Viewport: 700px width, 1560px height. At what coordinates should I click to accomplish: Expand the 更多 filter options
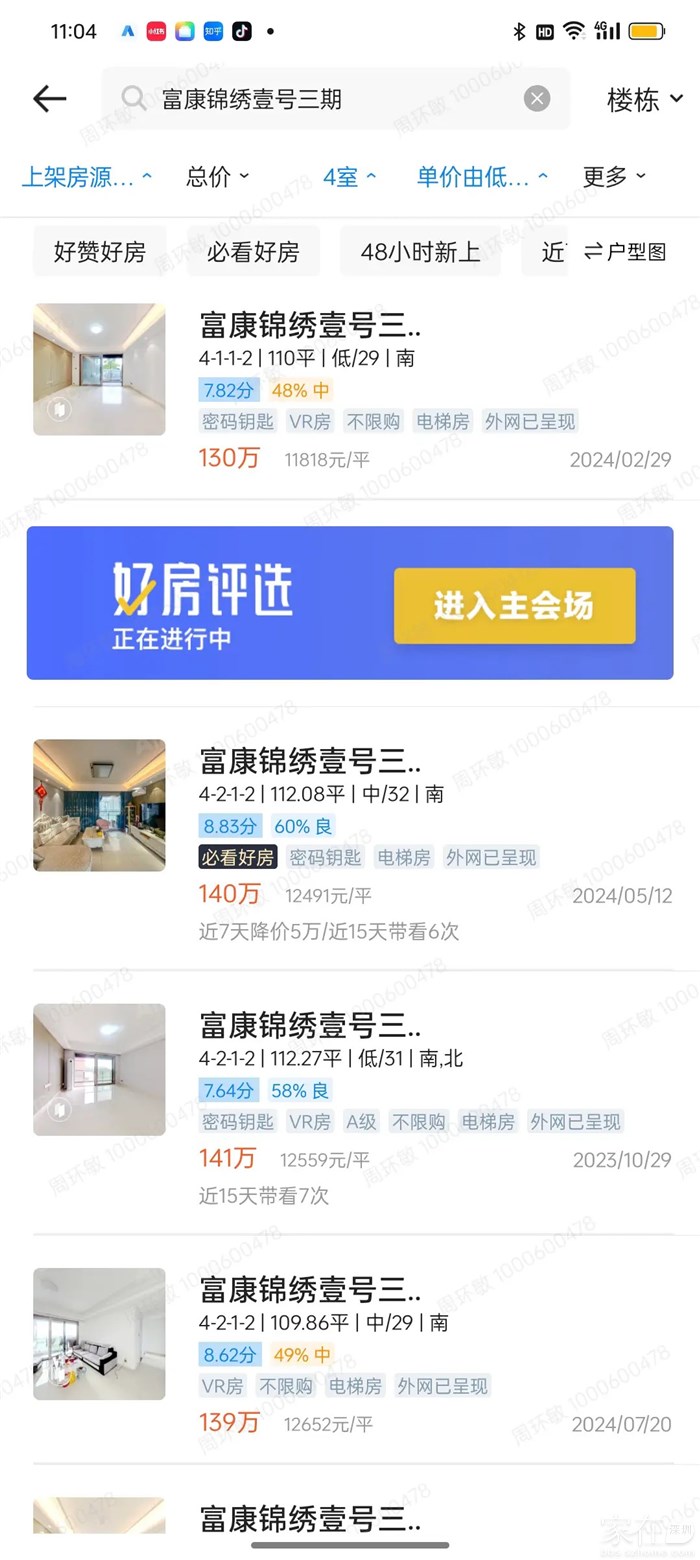coord(614,177)
